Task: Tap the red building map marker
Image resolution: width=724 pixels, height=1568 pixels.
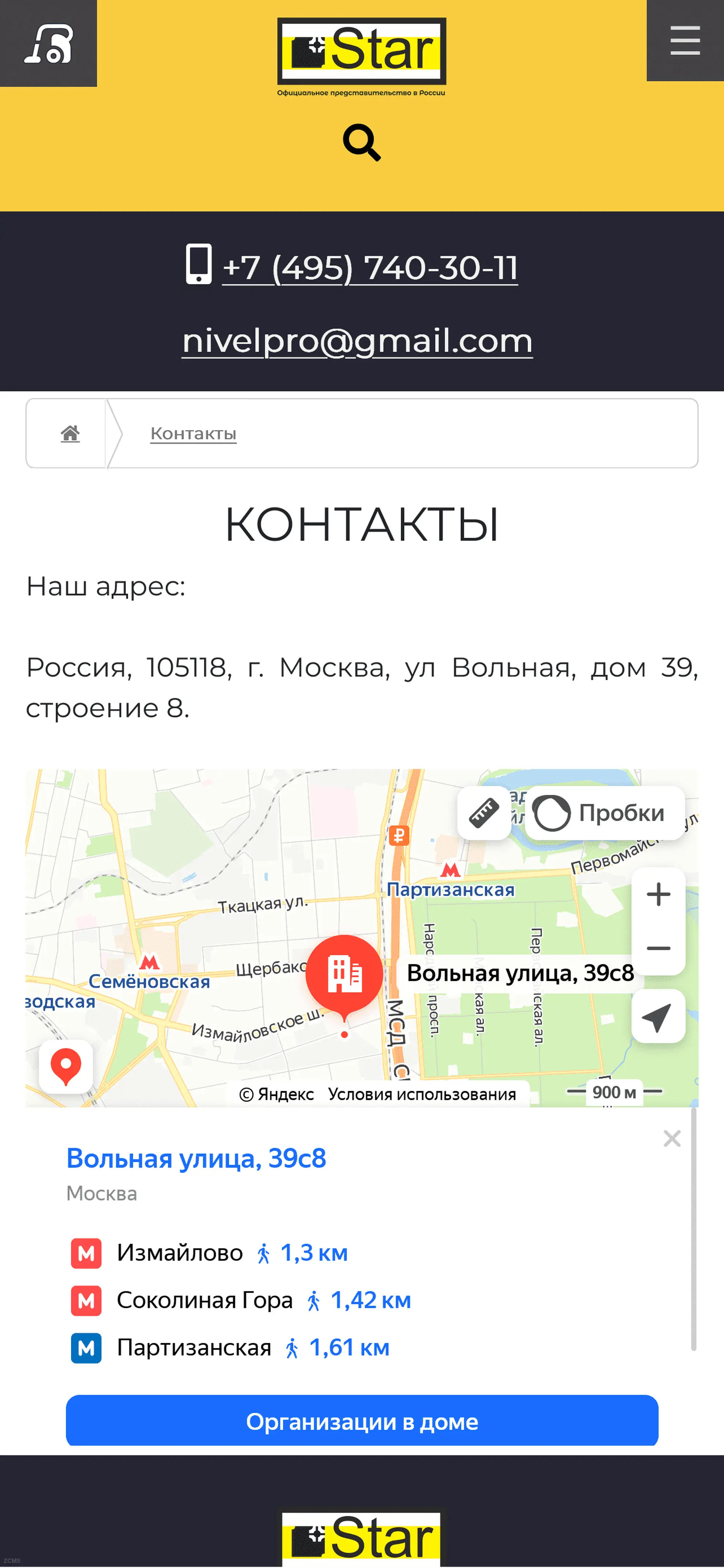Action: coord(345,973)
